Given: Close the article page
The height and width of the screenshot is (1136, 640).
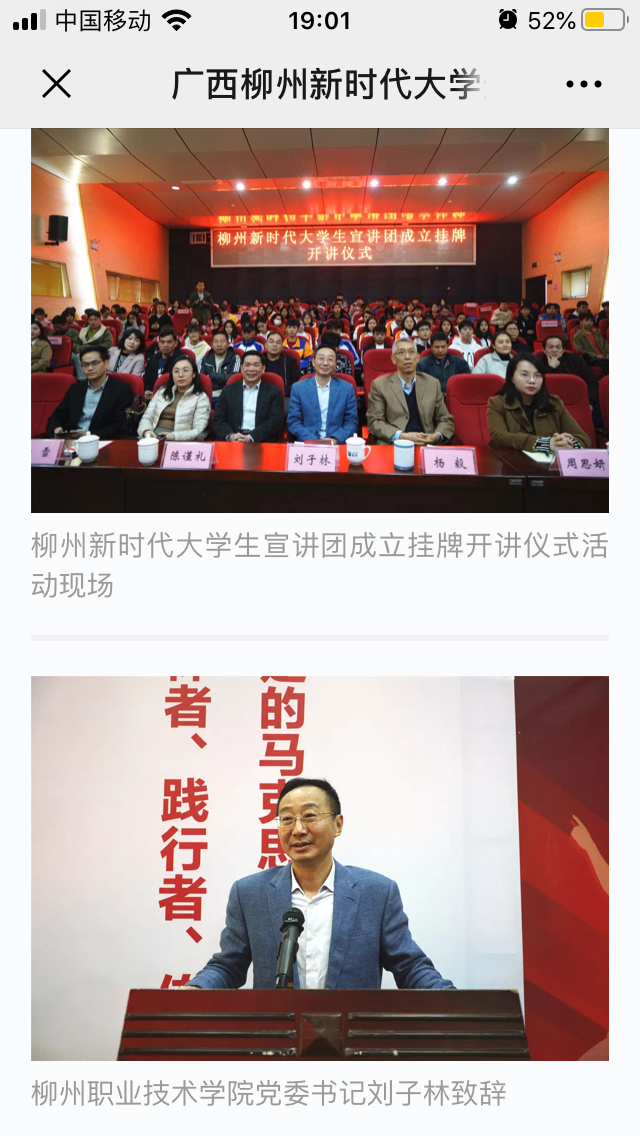Looking at the screenshot, I should pos(56,84).
